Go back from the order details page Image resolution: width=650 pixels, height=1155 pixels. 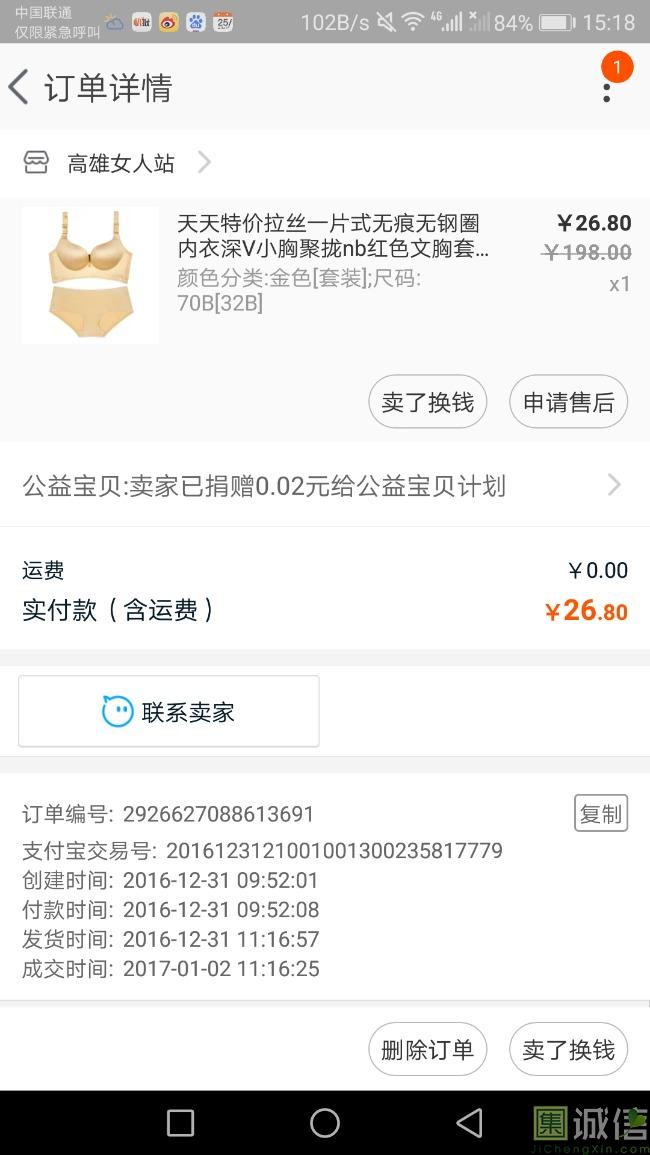click(x=20, y=88)
